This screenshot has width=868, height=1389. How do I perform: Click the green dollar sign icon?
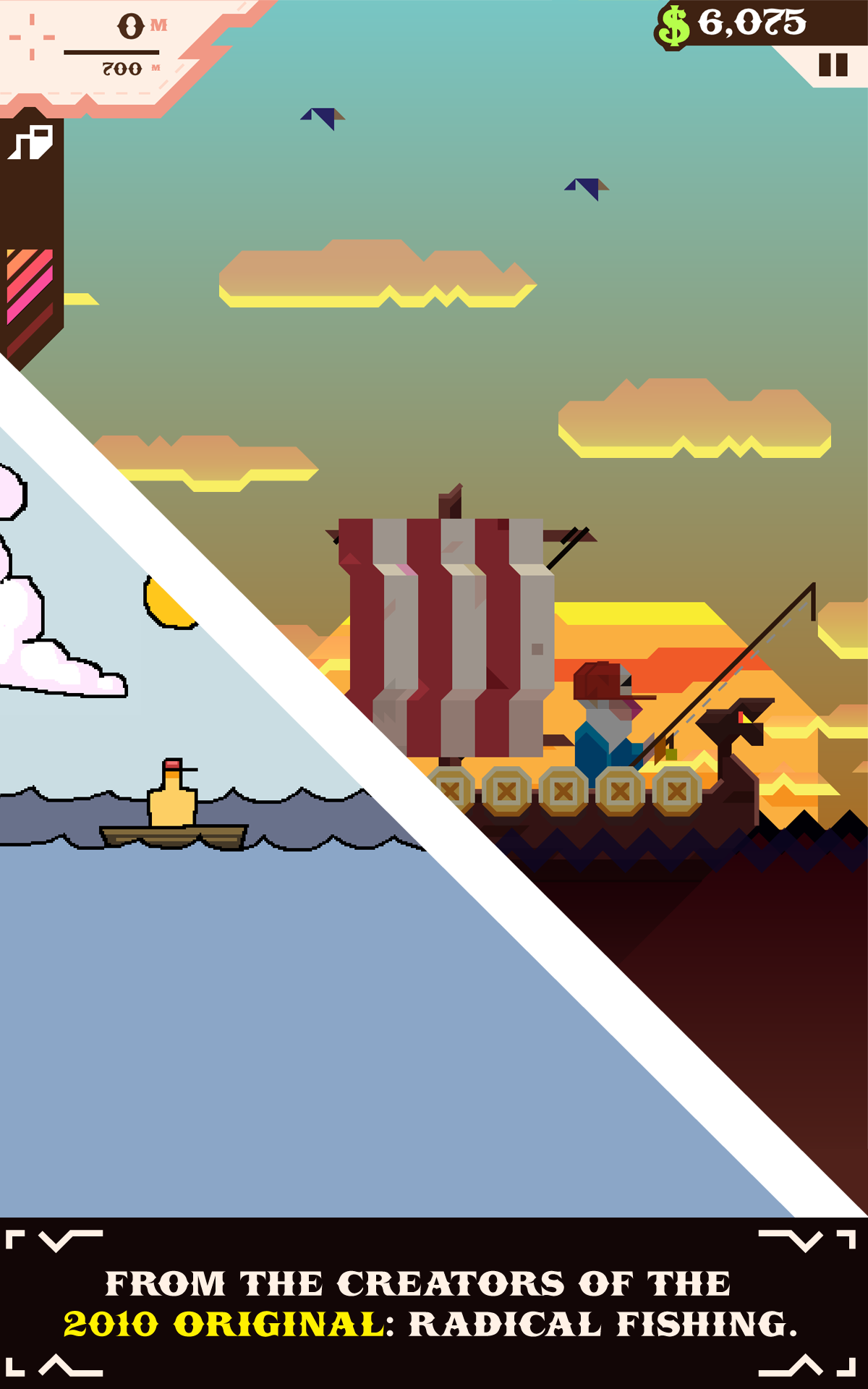(x=673, y=23)
